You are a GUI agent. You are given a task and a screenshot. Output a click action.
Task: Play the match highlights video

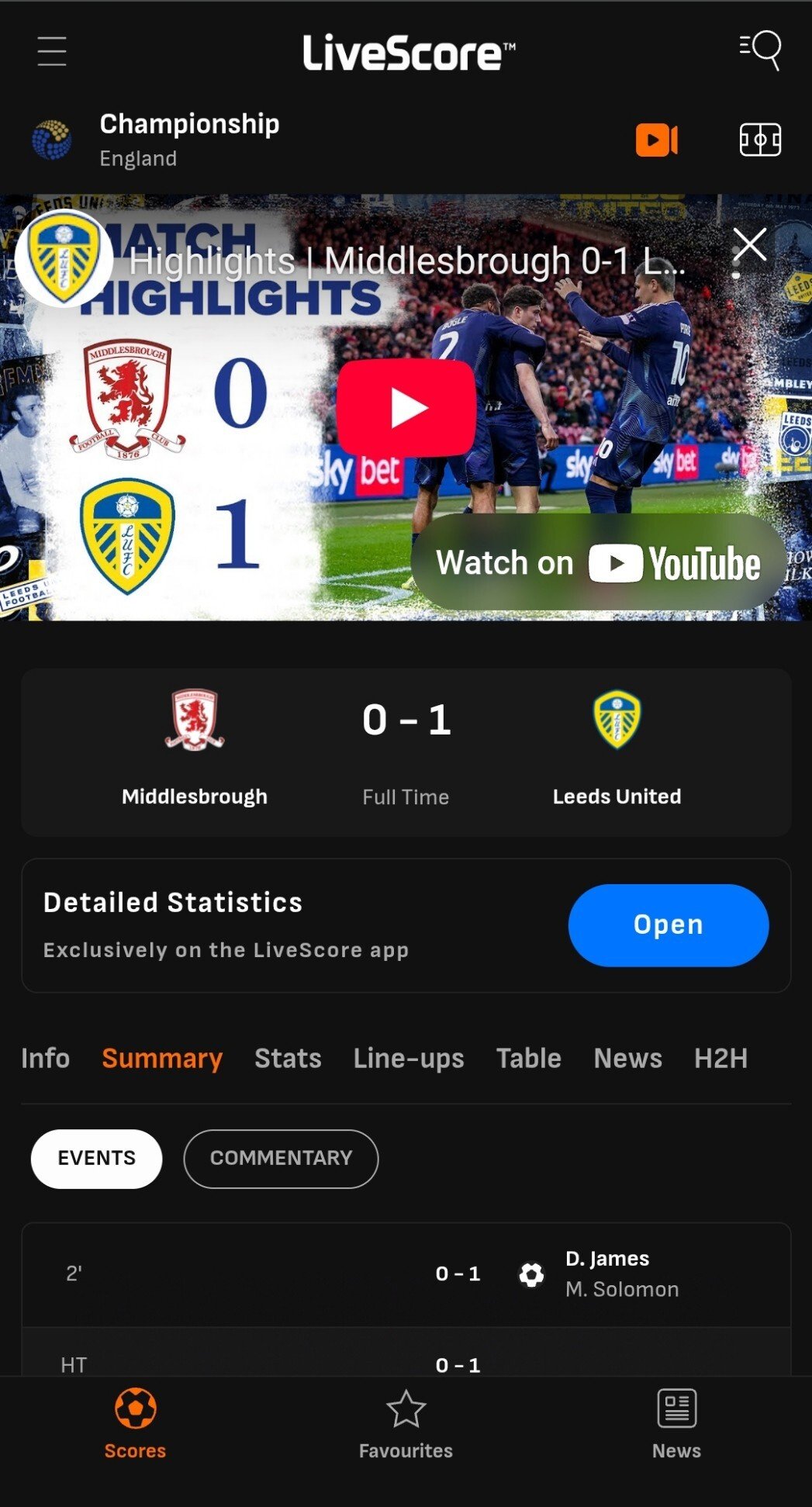click(406, 407)
